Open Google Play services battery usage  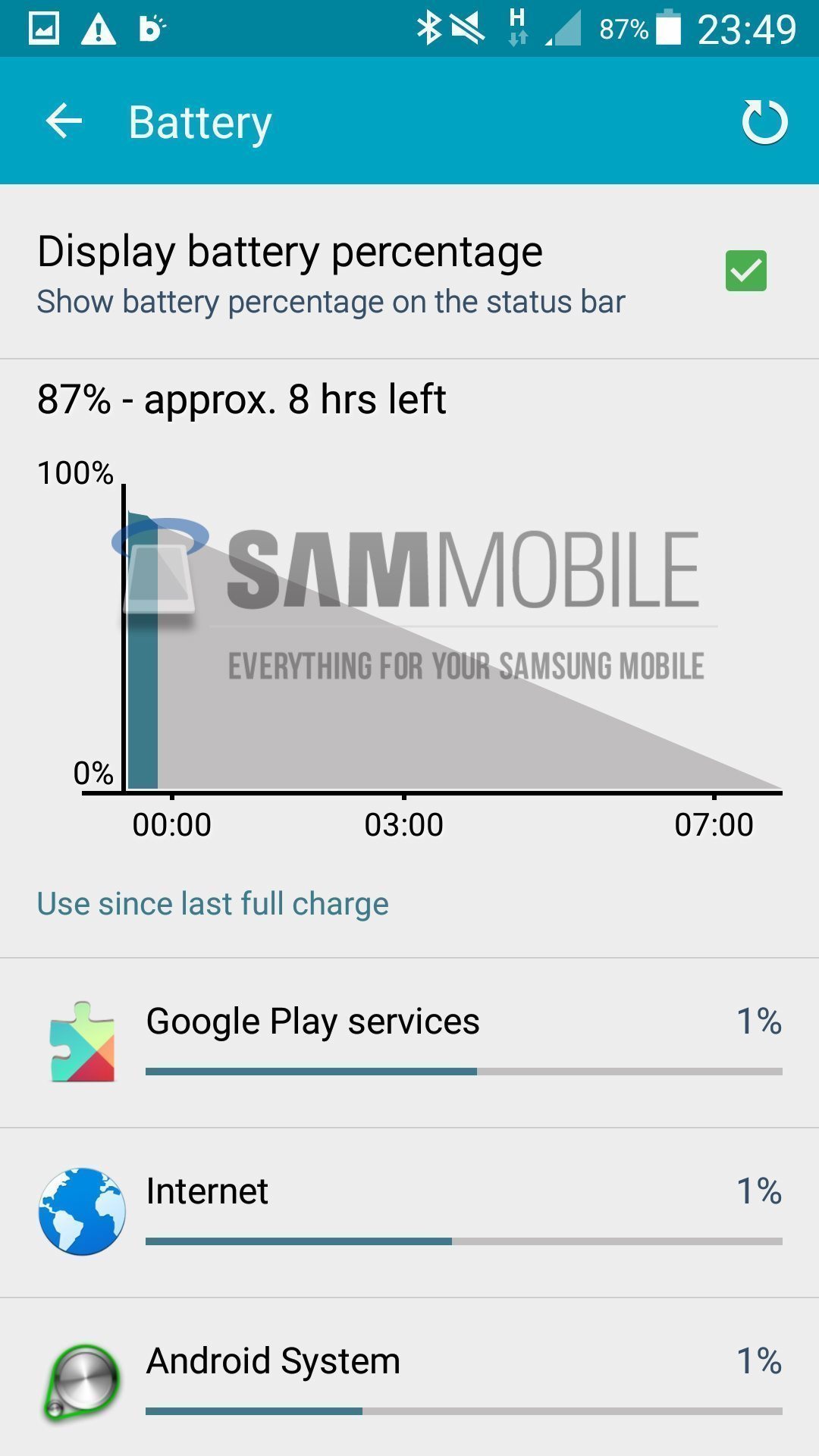pyautogui.click(x=409, y=1042)
